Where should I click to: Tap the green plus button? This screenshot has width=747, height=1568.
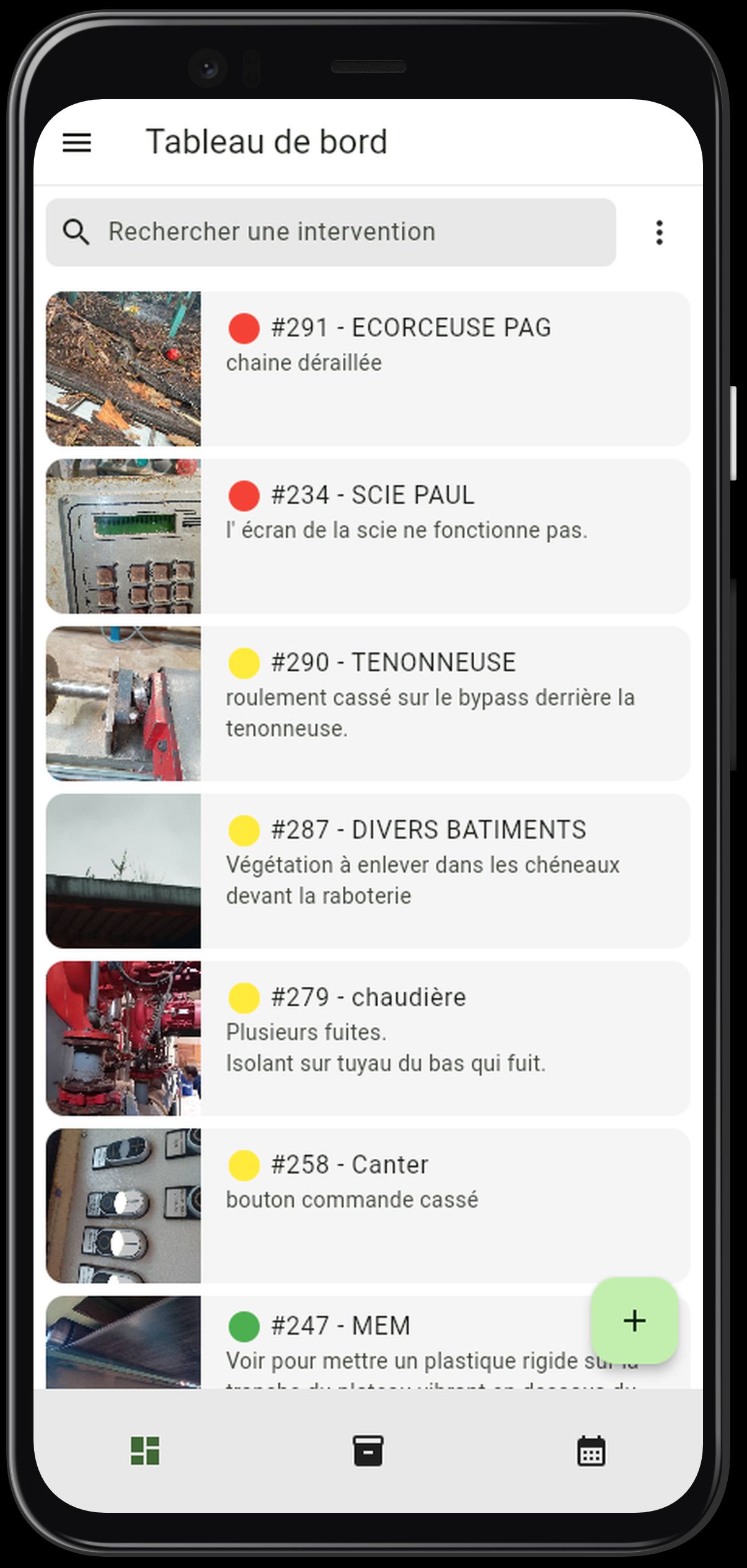pos(634,1321)
